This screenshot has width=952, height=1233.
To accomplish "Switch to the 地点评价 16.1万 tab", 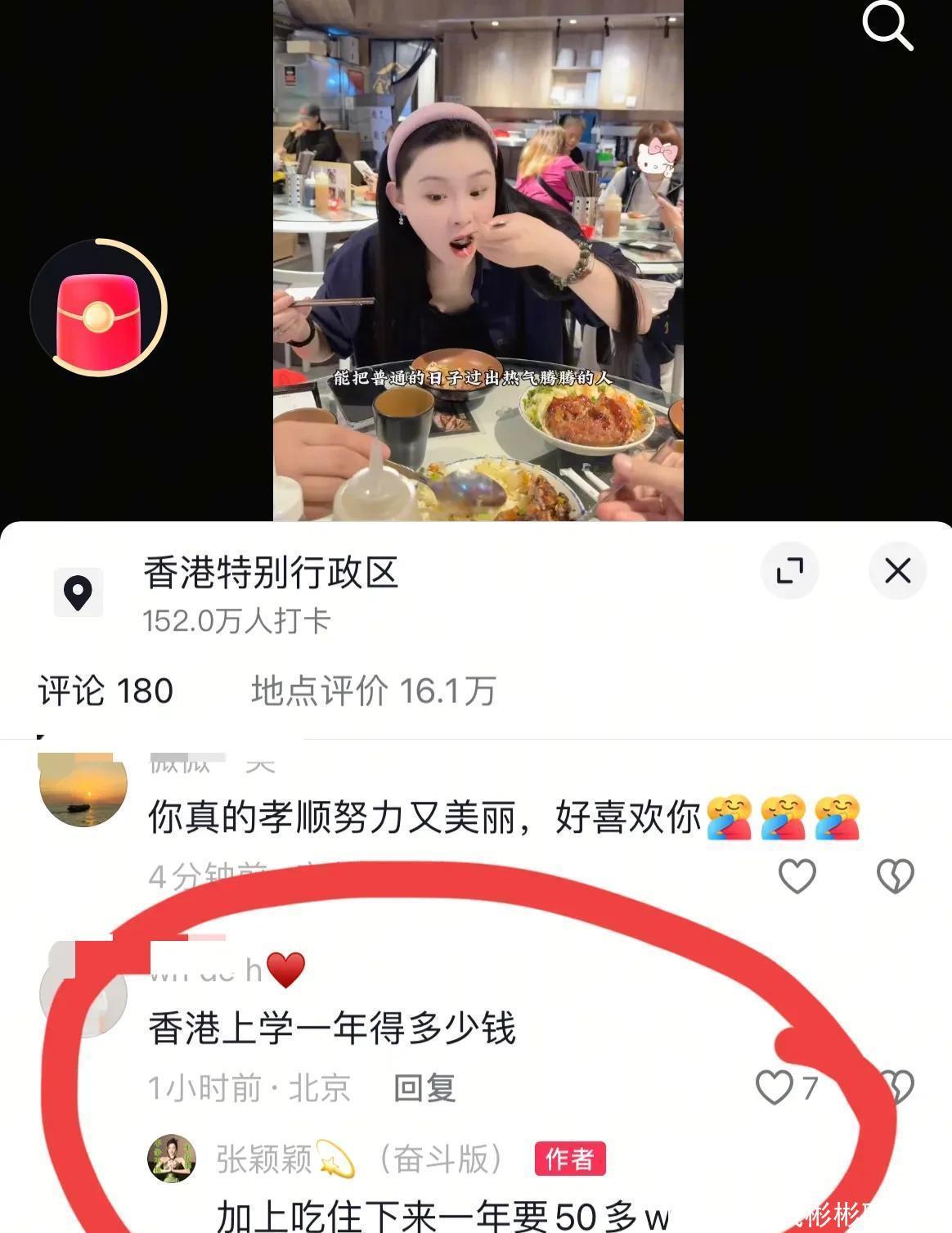I will (373, 691).
